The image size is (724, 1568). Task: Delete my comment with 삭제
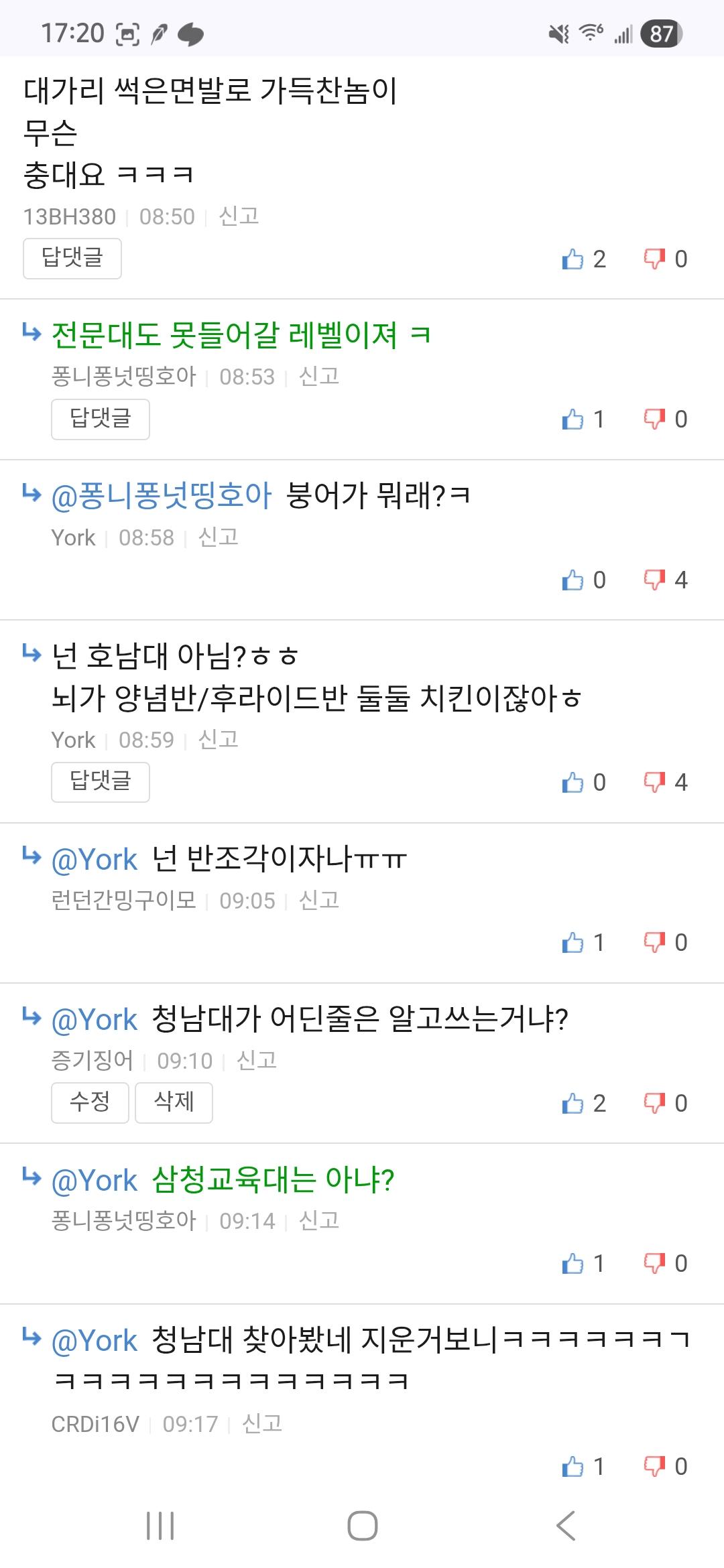click(174, 1102)
